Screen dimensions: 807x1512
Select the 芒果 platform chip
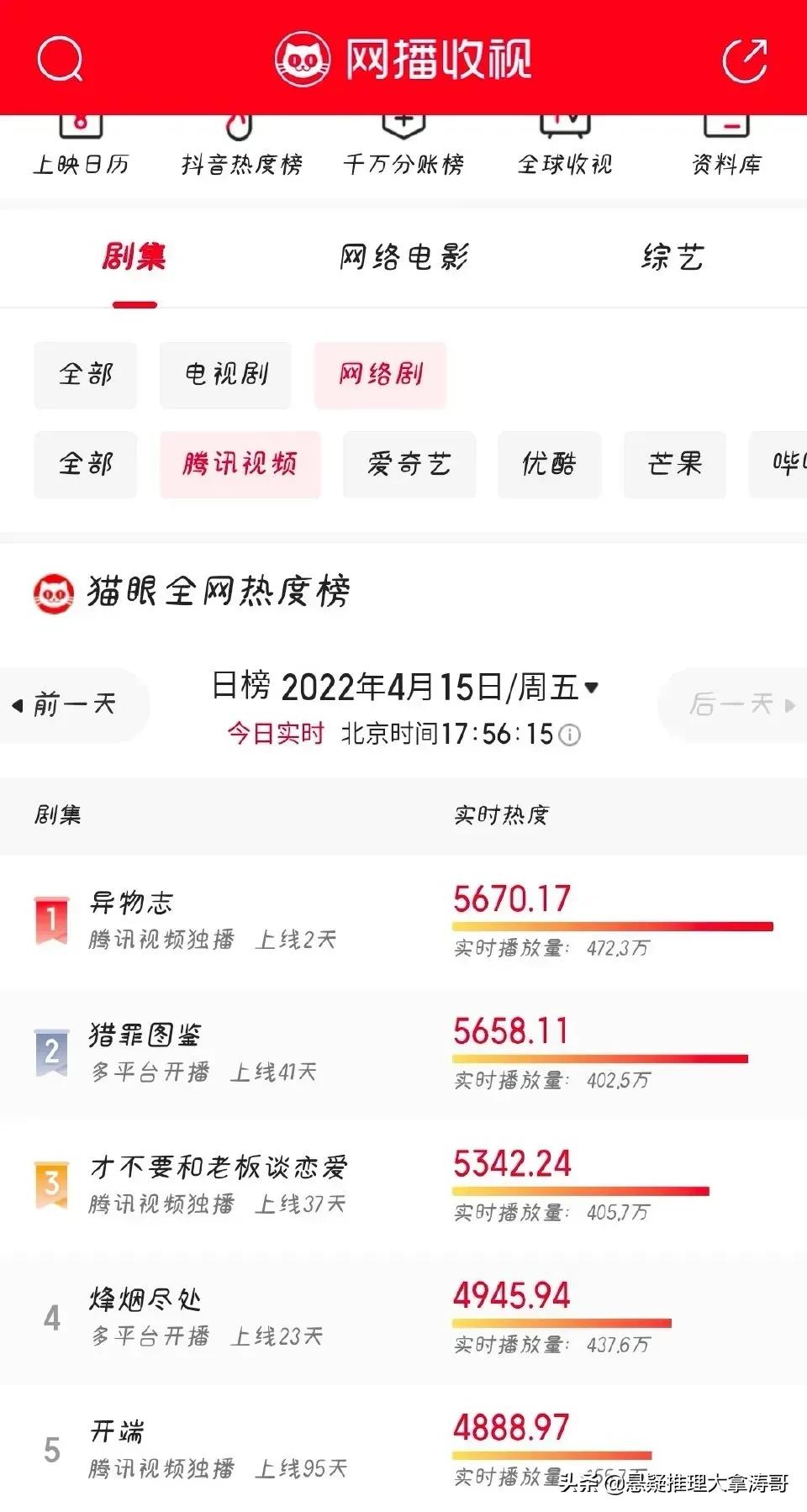[674, 465]
